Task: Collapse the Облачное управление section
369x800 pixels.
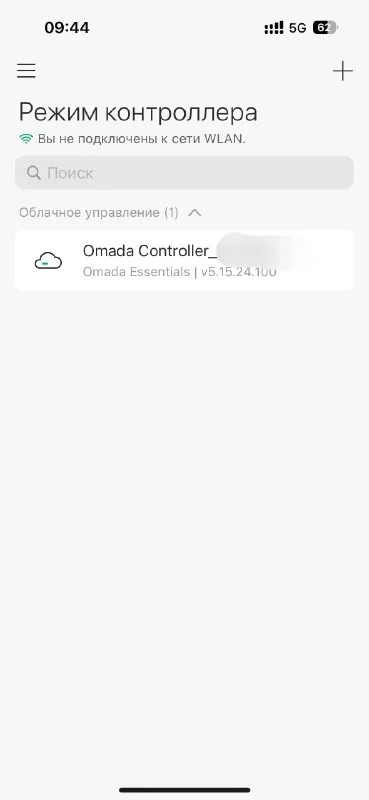Action: [x=194, y=213]
